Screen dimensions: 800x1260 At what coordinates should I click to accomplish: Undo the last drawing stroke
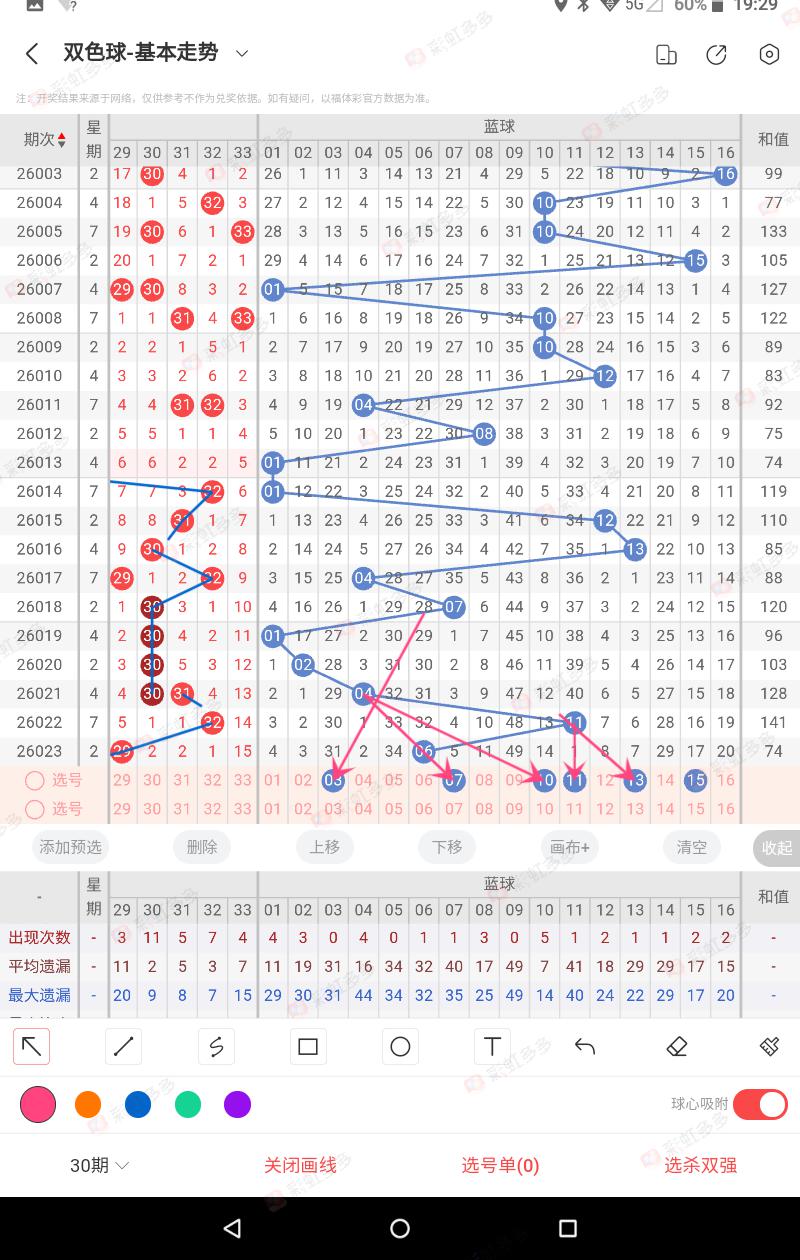585,1047
